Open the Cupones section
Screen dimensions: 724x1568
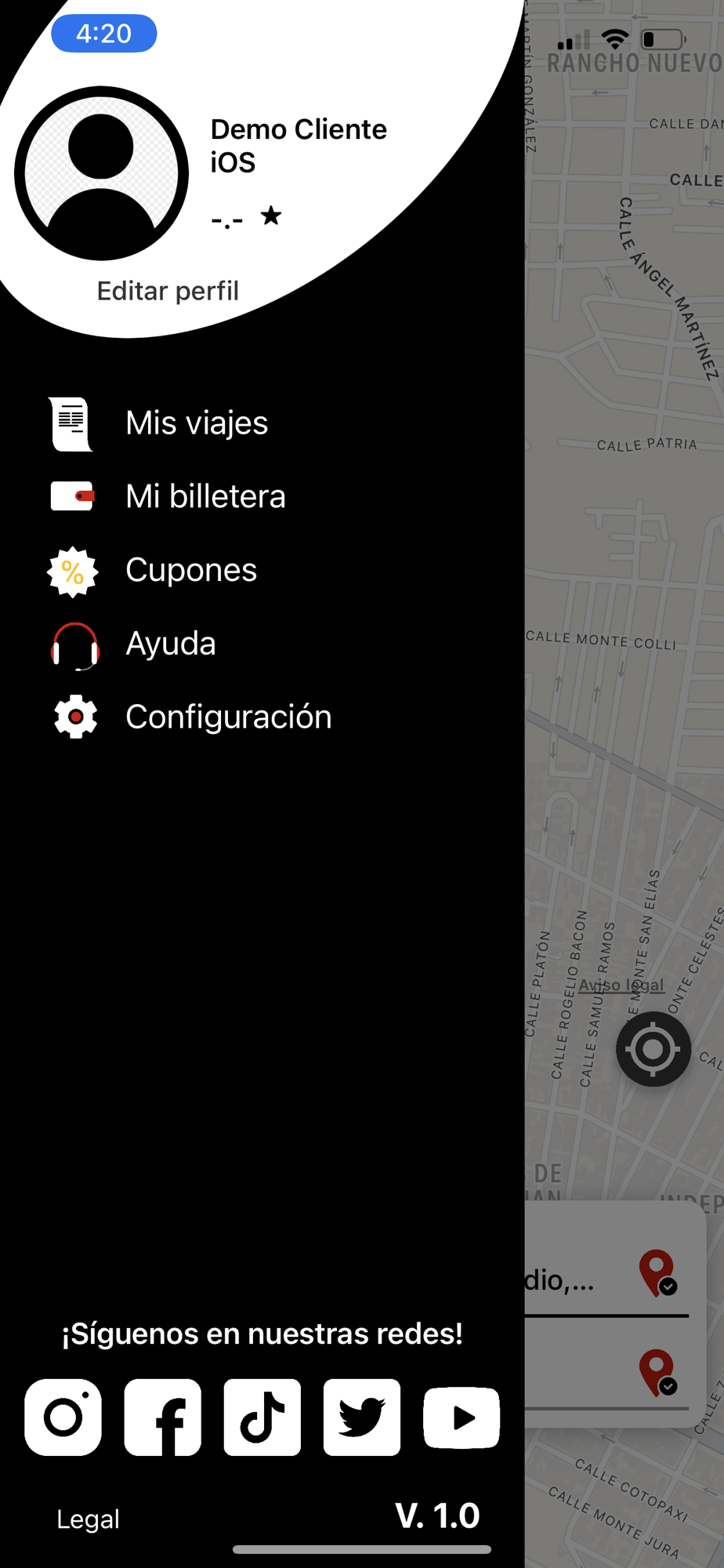[x=191, y=570]
